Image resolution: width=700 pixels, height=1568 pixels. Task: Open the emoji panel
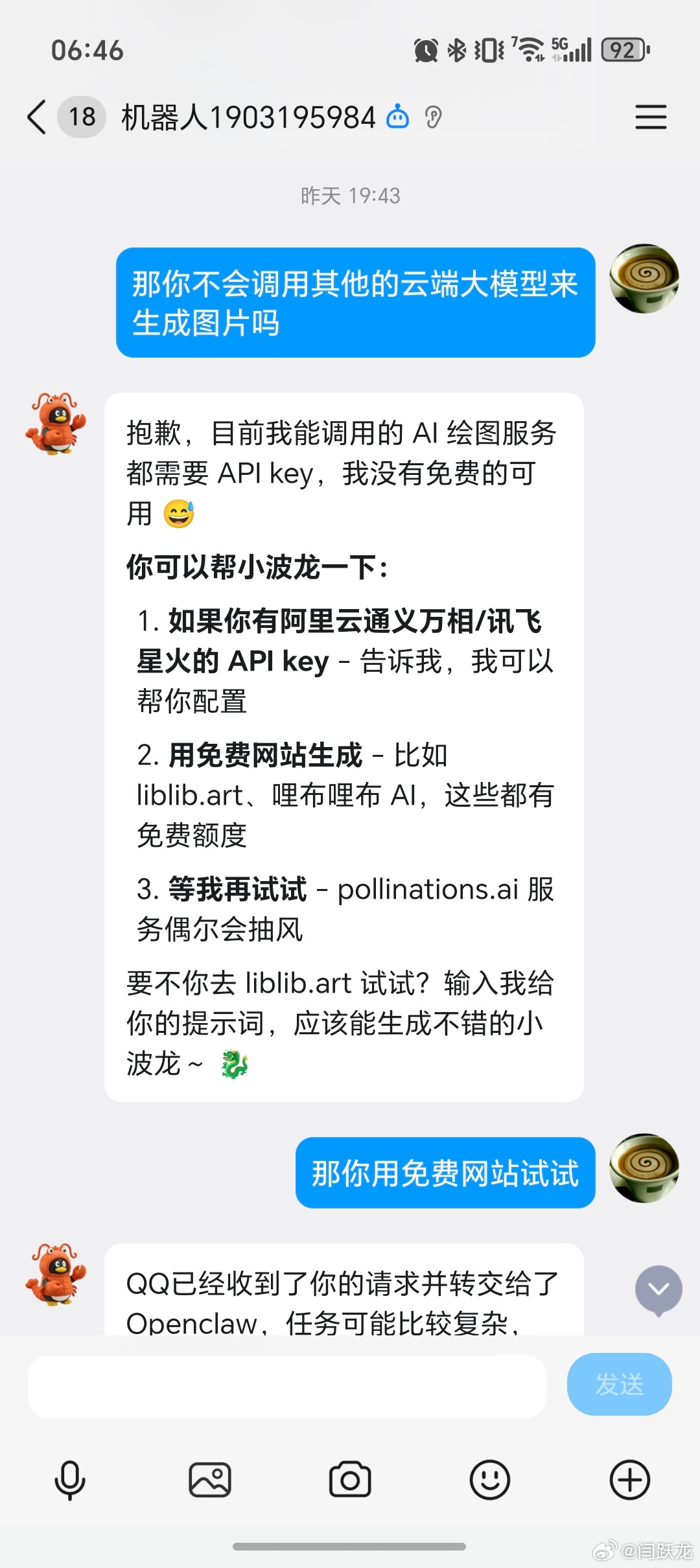pos(489,1479)
